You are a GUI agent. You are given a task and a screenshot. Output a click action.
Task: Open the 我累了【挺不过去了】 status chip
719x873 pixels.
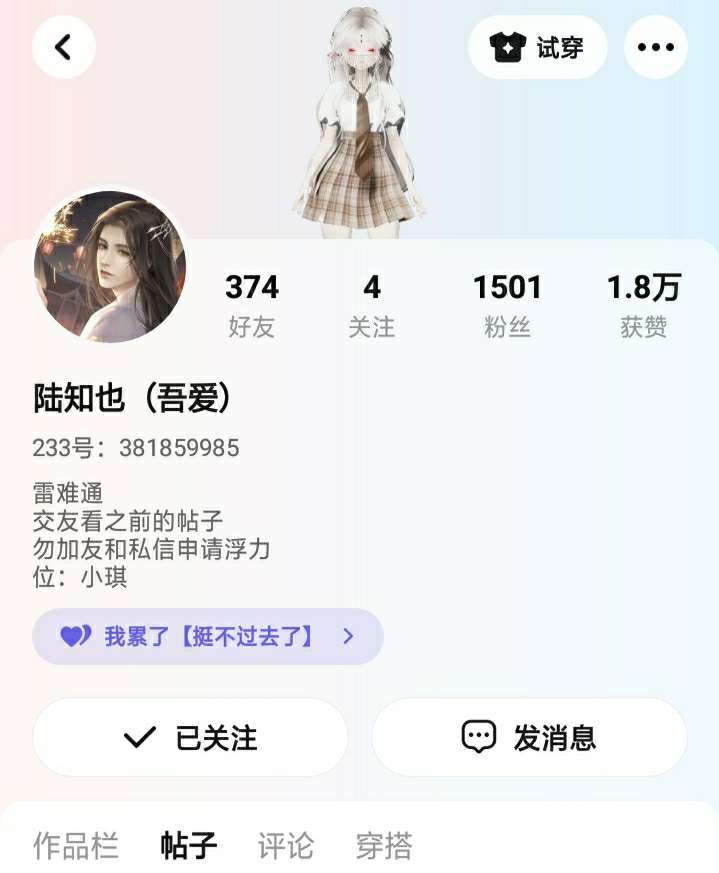pos(208,636)
